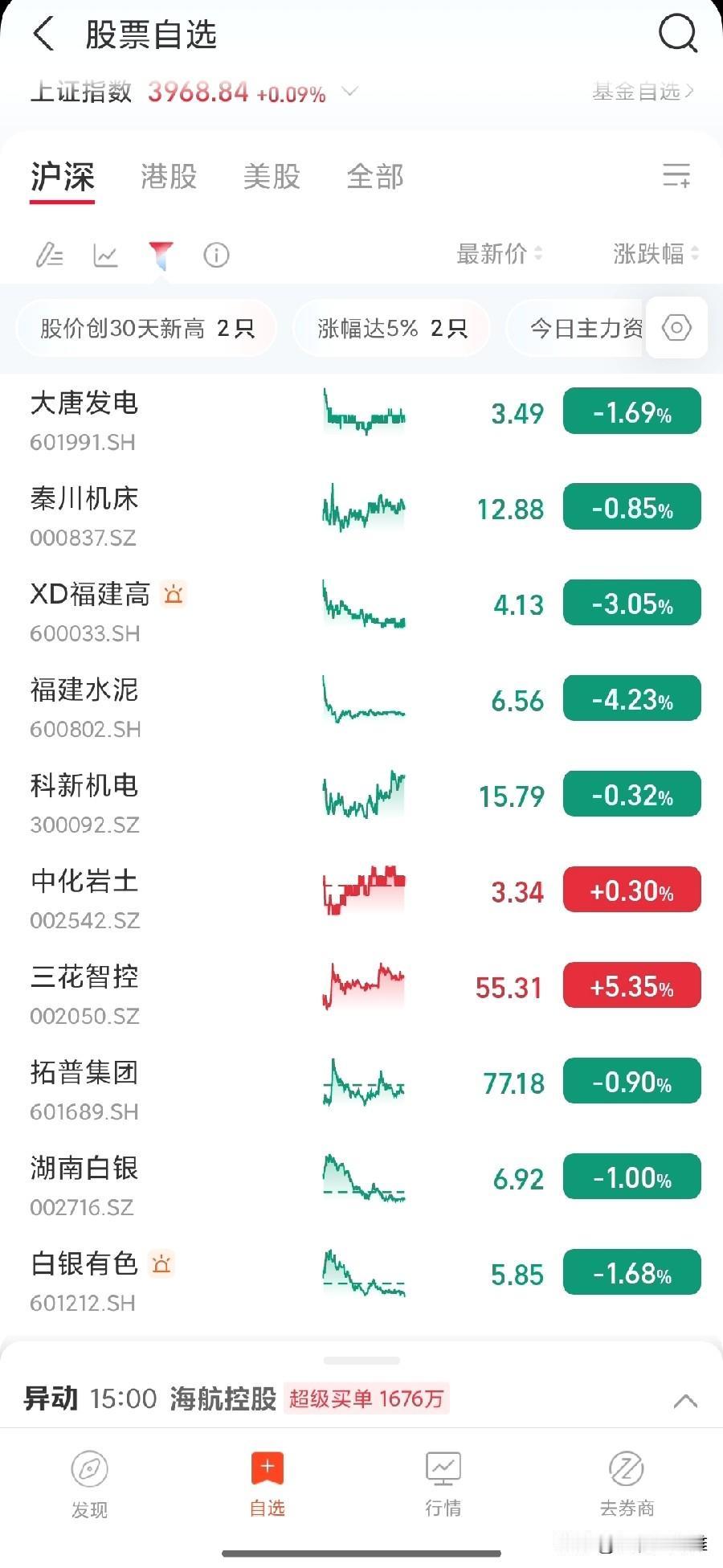Open the search magnifier icon
723x1568 pixels.
[x=677, y=35]
